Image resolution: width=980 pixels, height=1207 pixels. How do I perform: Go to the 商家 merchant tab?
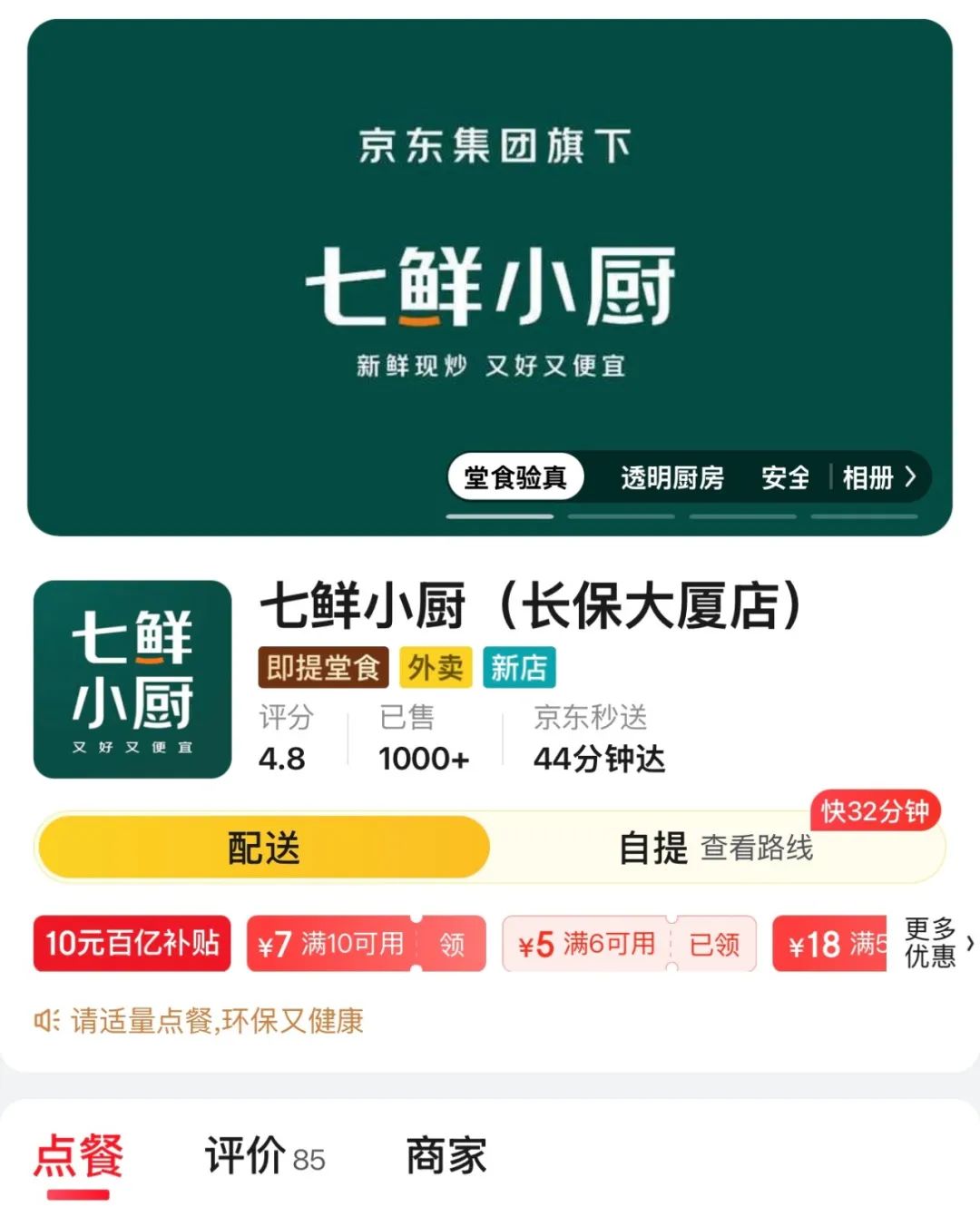coord(446,1156)
